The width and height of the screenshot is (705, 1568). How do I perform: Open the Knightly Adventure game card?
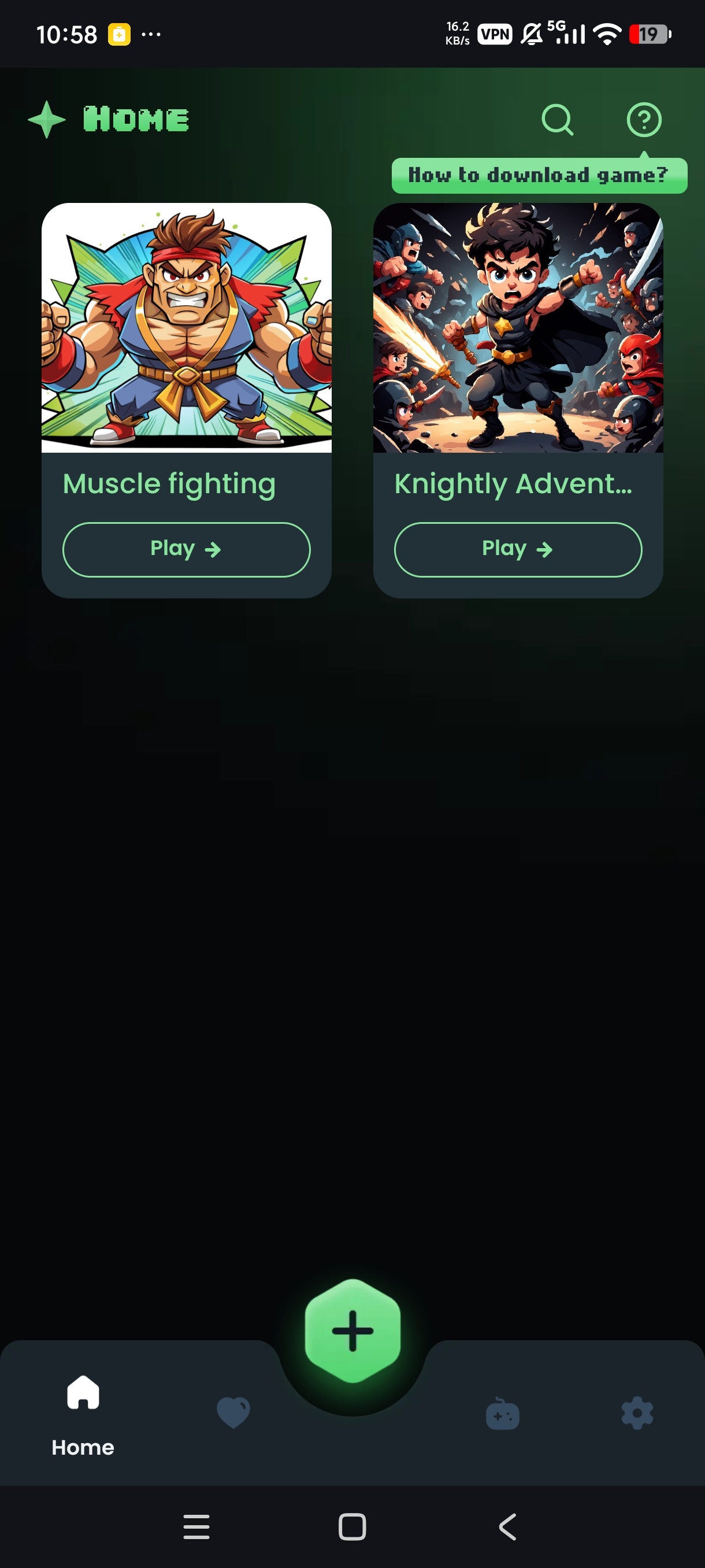tap(518, 328)
